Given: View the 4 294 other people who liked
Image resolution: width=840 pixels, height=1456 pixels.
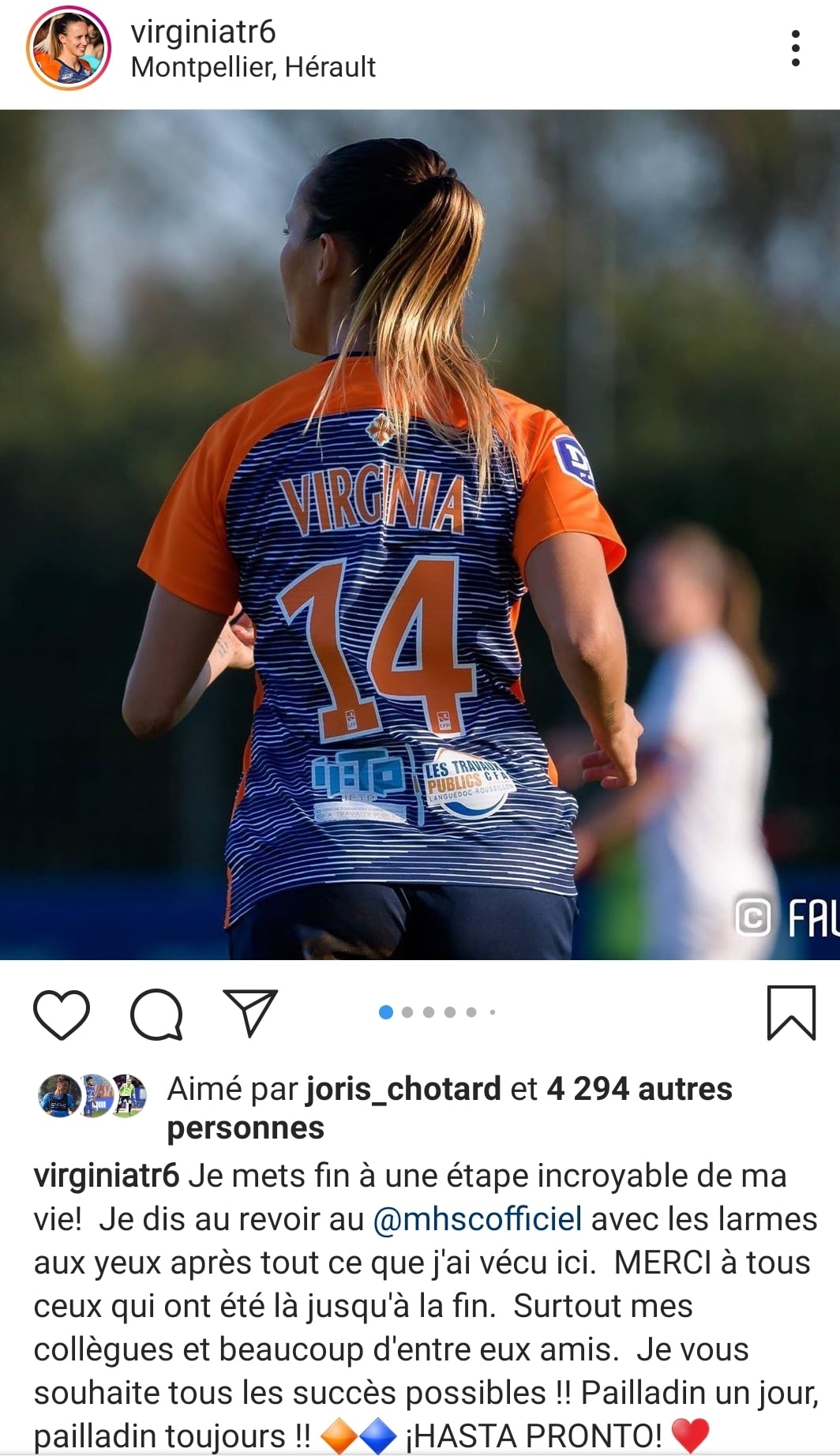Looking at the screenshot, I should click(639, 1089).
